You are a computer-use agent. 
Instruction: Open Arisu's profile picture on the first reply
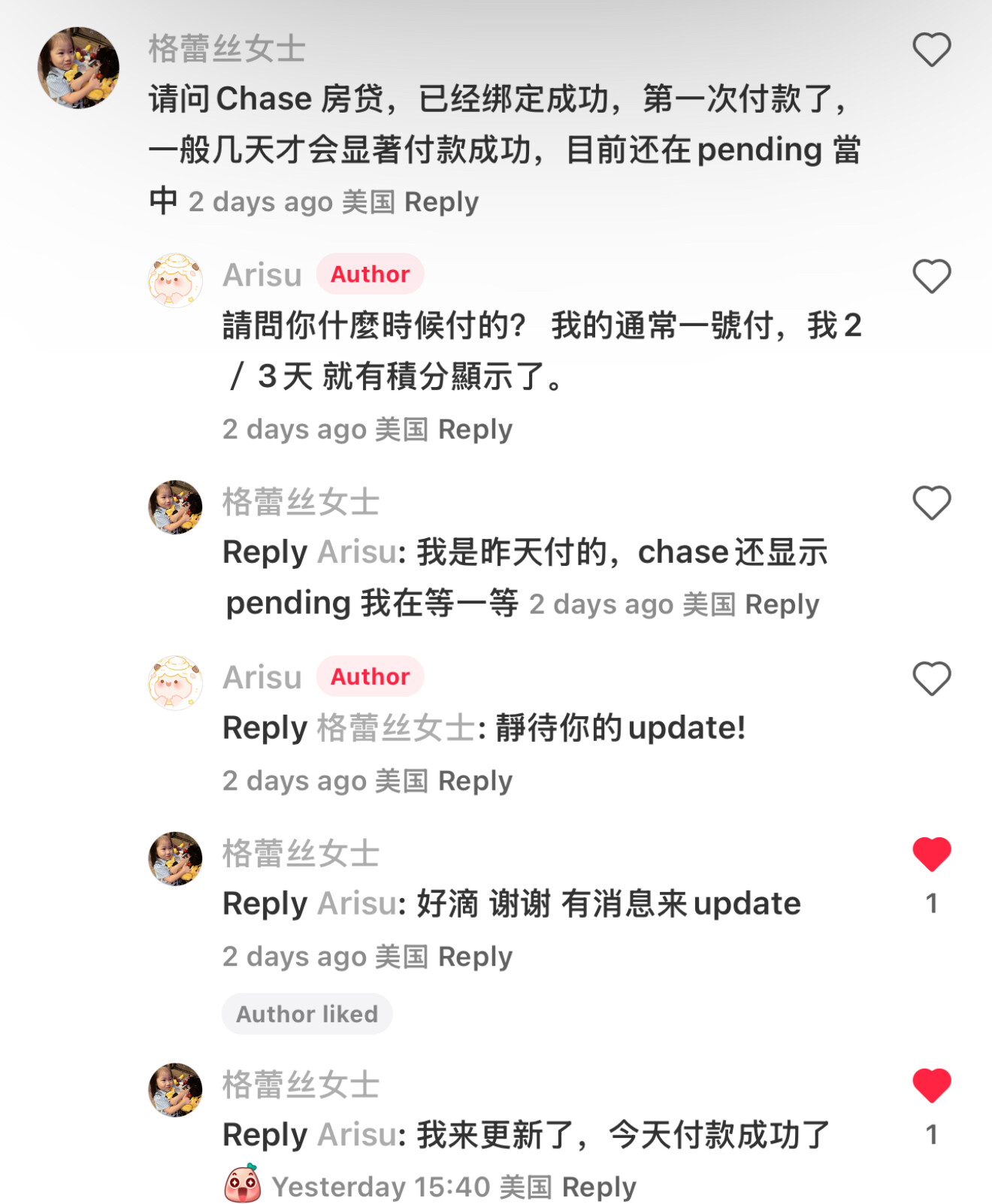tap(175, 280)
